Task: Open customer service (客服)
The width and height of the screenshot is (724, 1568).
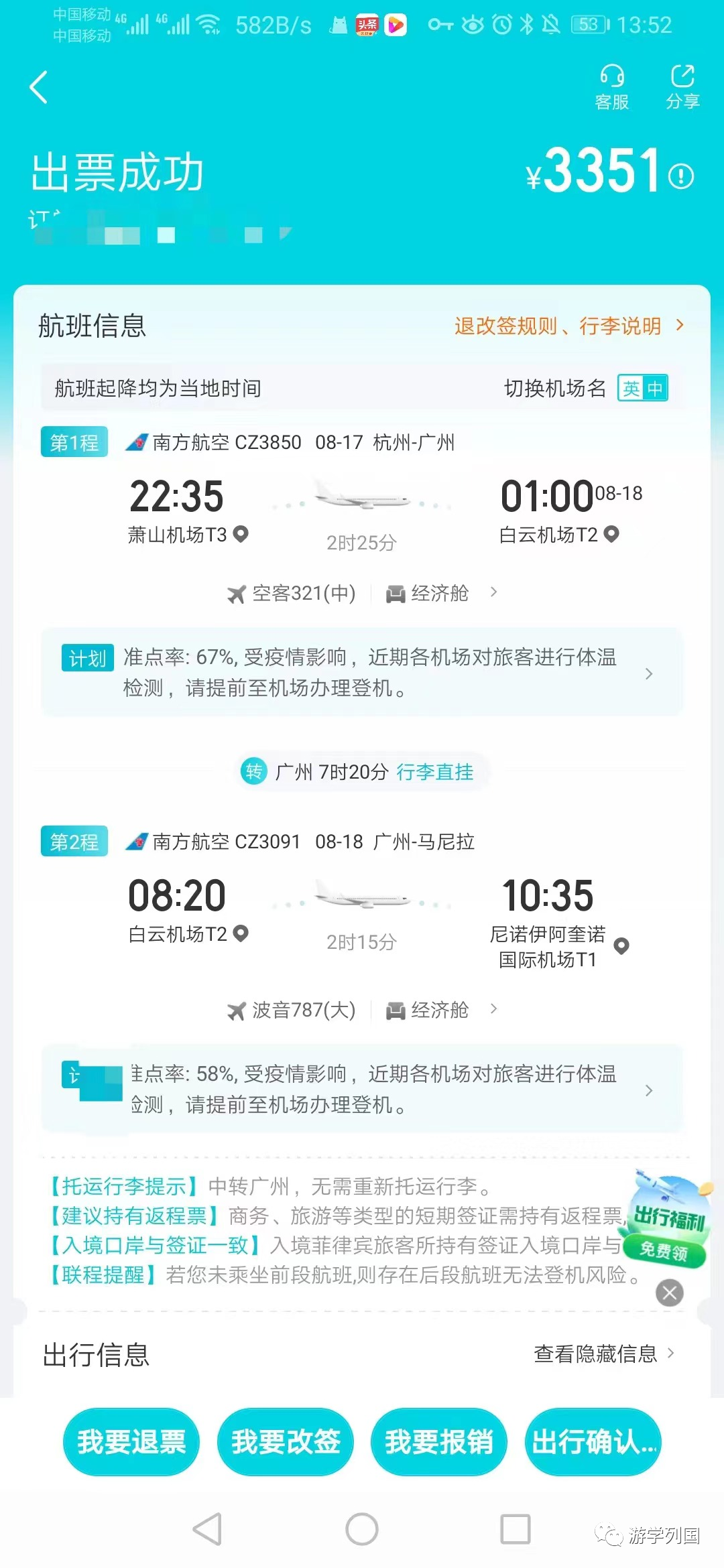Action: [611, 86]
